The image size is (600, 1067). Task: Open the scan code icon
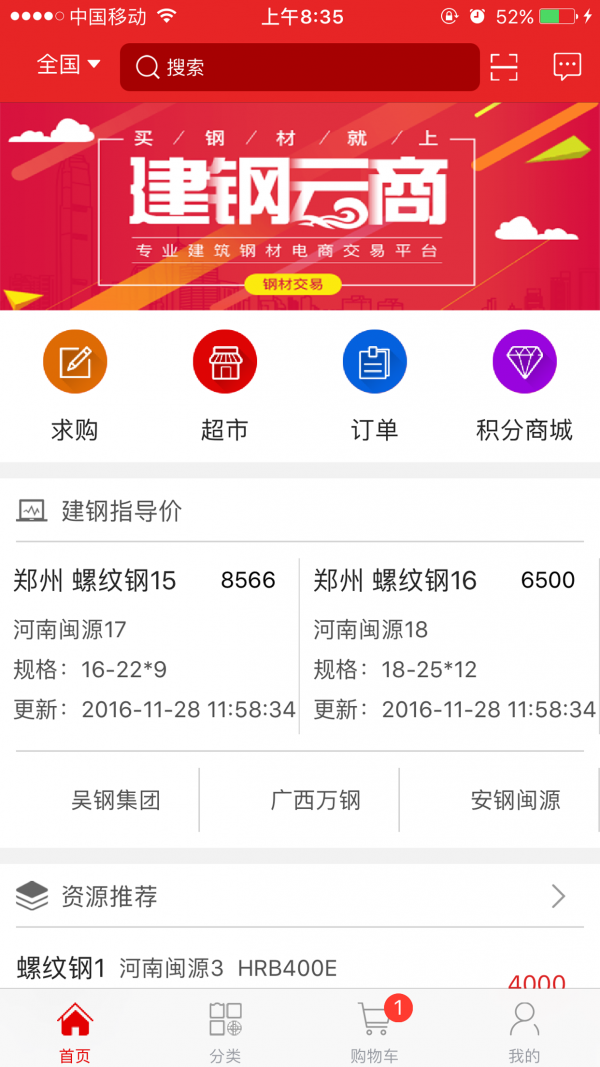[504, 67]
